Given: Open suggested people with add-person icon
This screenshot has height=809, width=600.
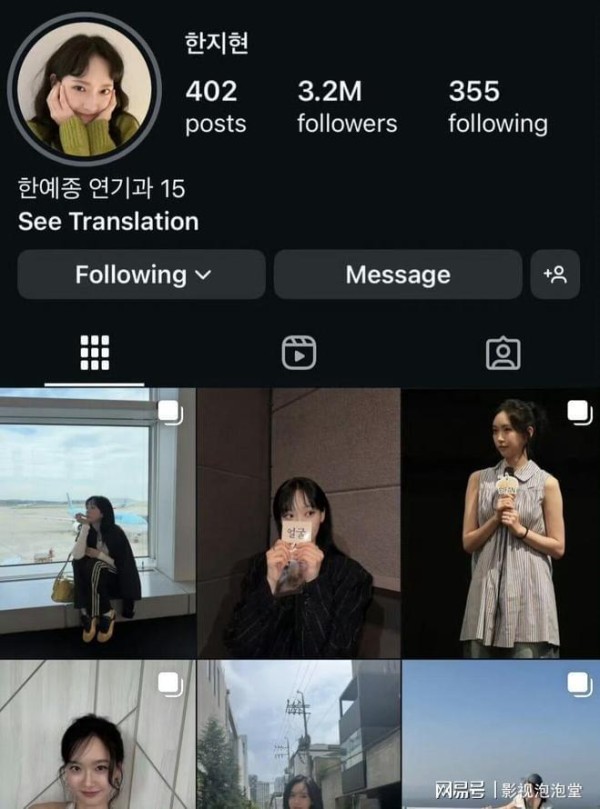Looking at the screenshot, I should point(555,274).
